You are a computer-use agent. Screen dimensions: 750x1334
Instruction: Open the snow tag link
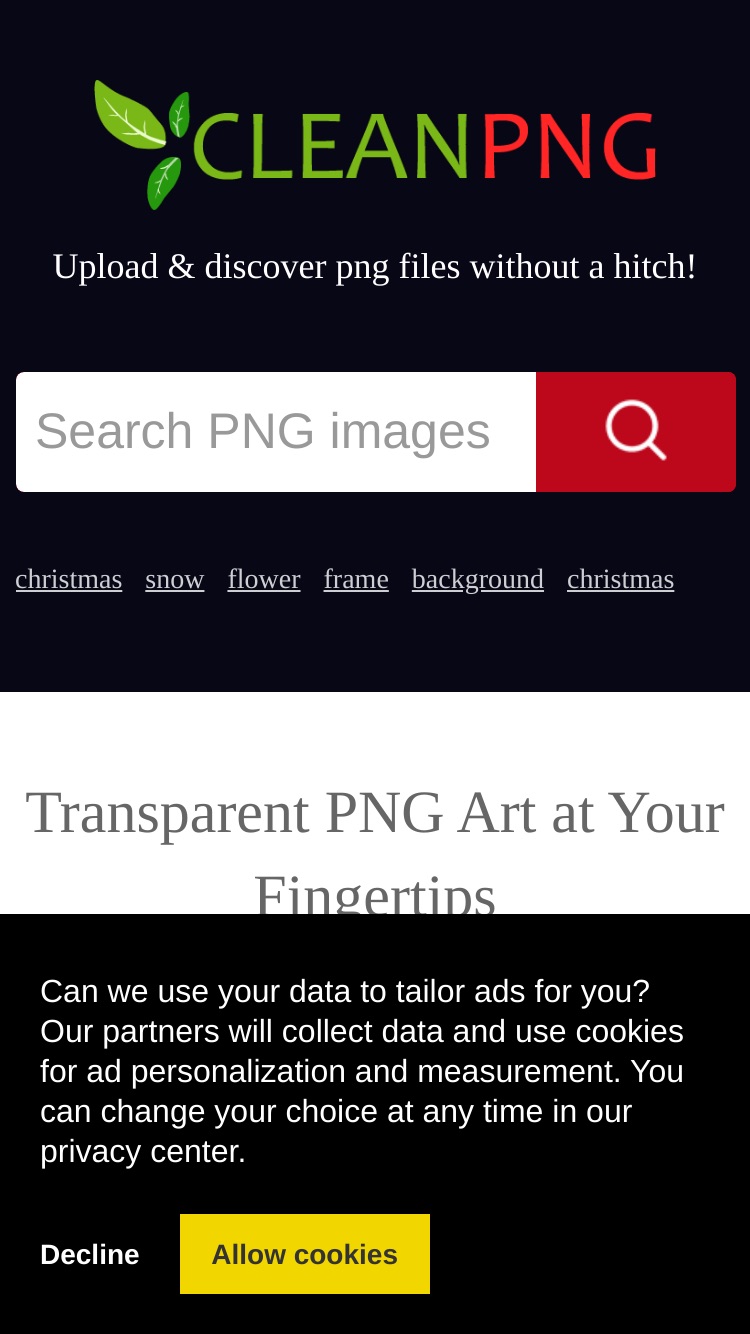click(x=175, y=579)
